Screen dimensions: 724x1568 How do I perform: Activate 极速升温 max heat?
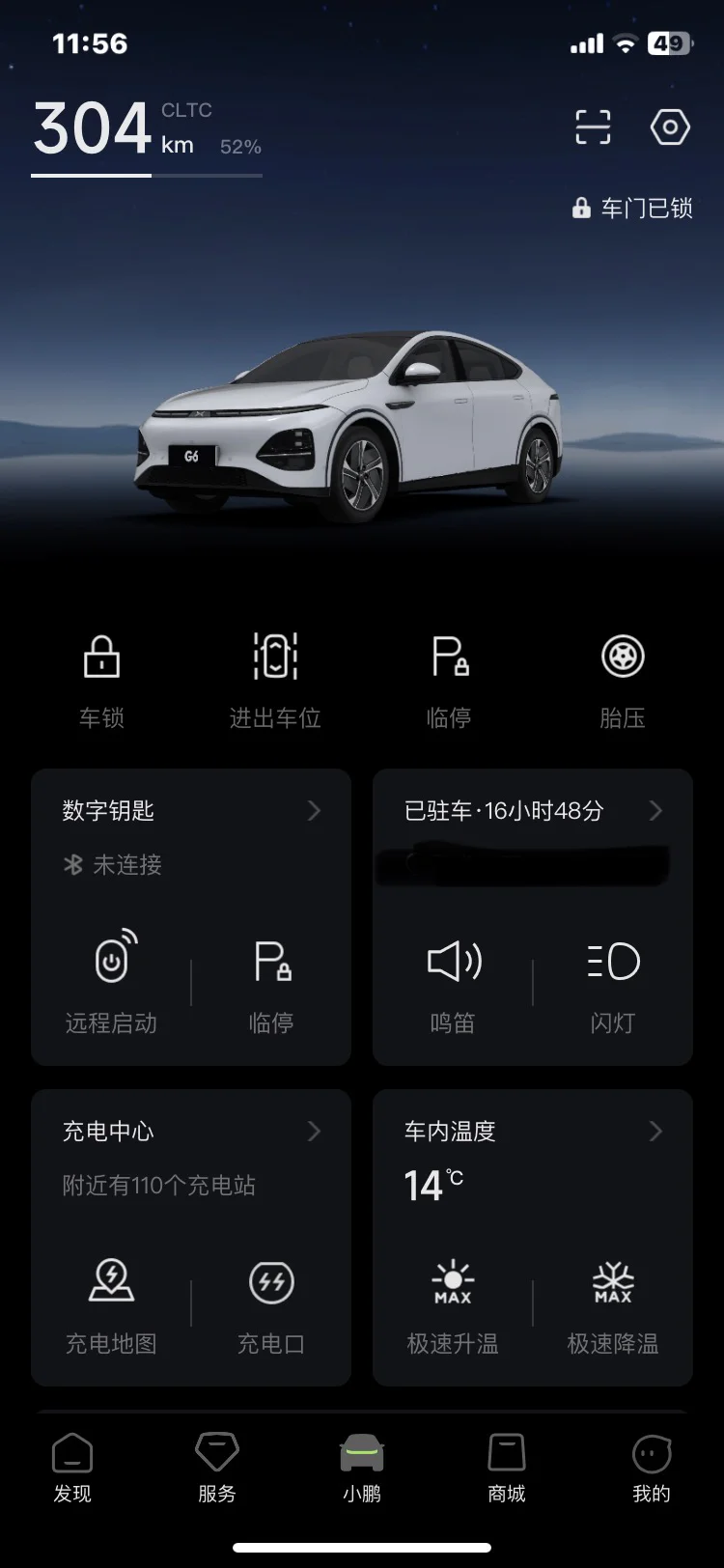click(453, 1305)
